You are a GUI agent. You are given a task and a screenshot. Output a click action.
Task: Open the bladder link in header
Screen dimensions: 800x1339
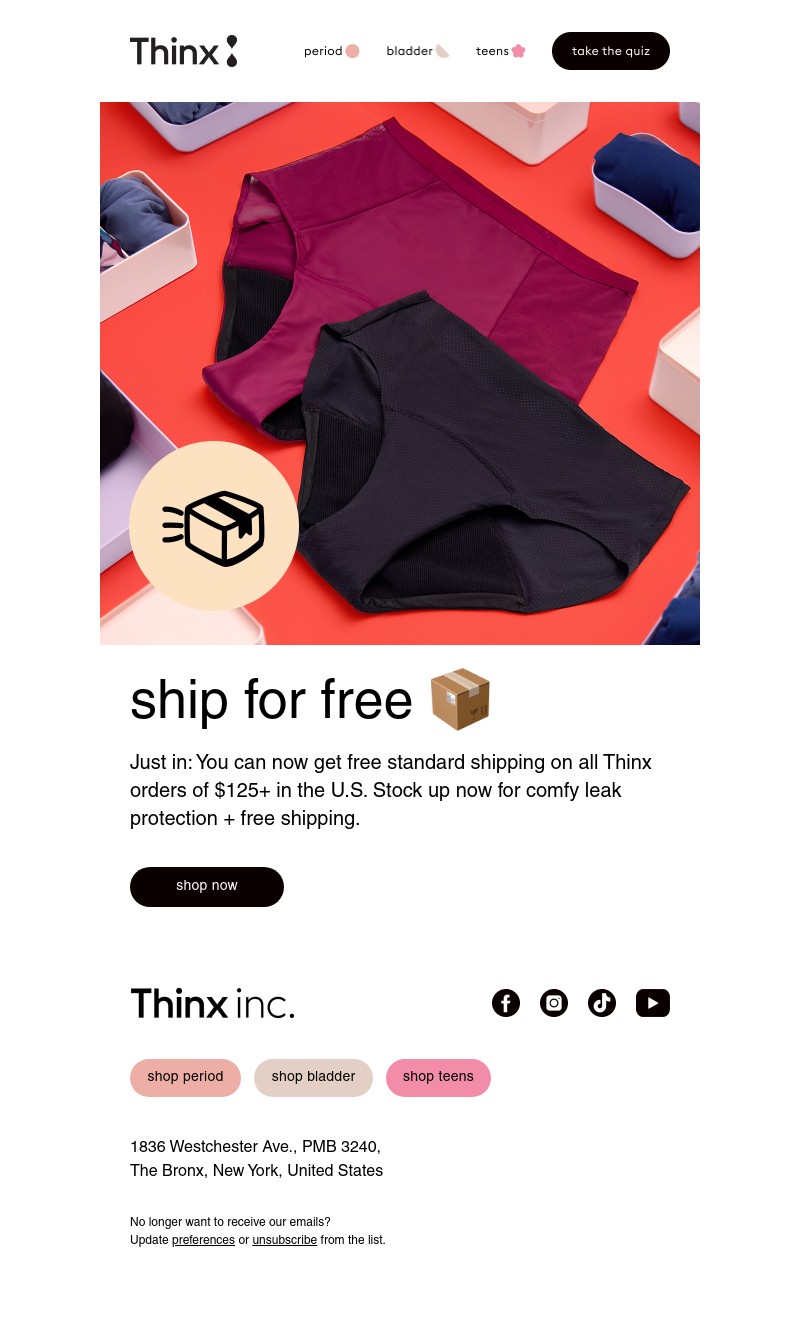417,51
